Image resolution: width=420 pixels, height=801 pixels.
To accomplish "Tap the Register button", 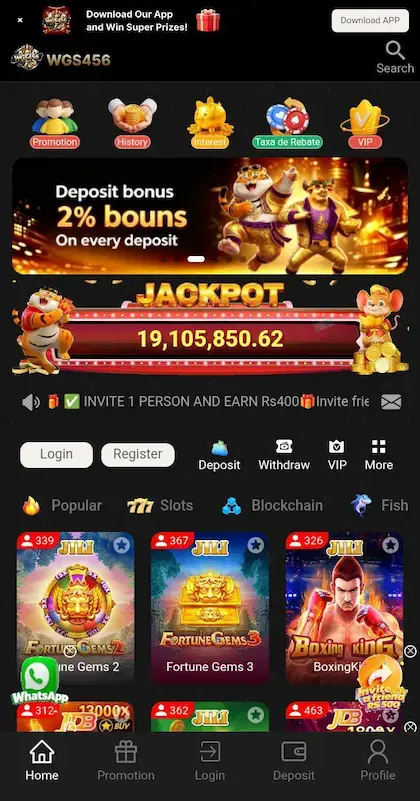I will click(138, 455).
